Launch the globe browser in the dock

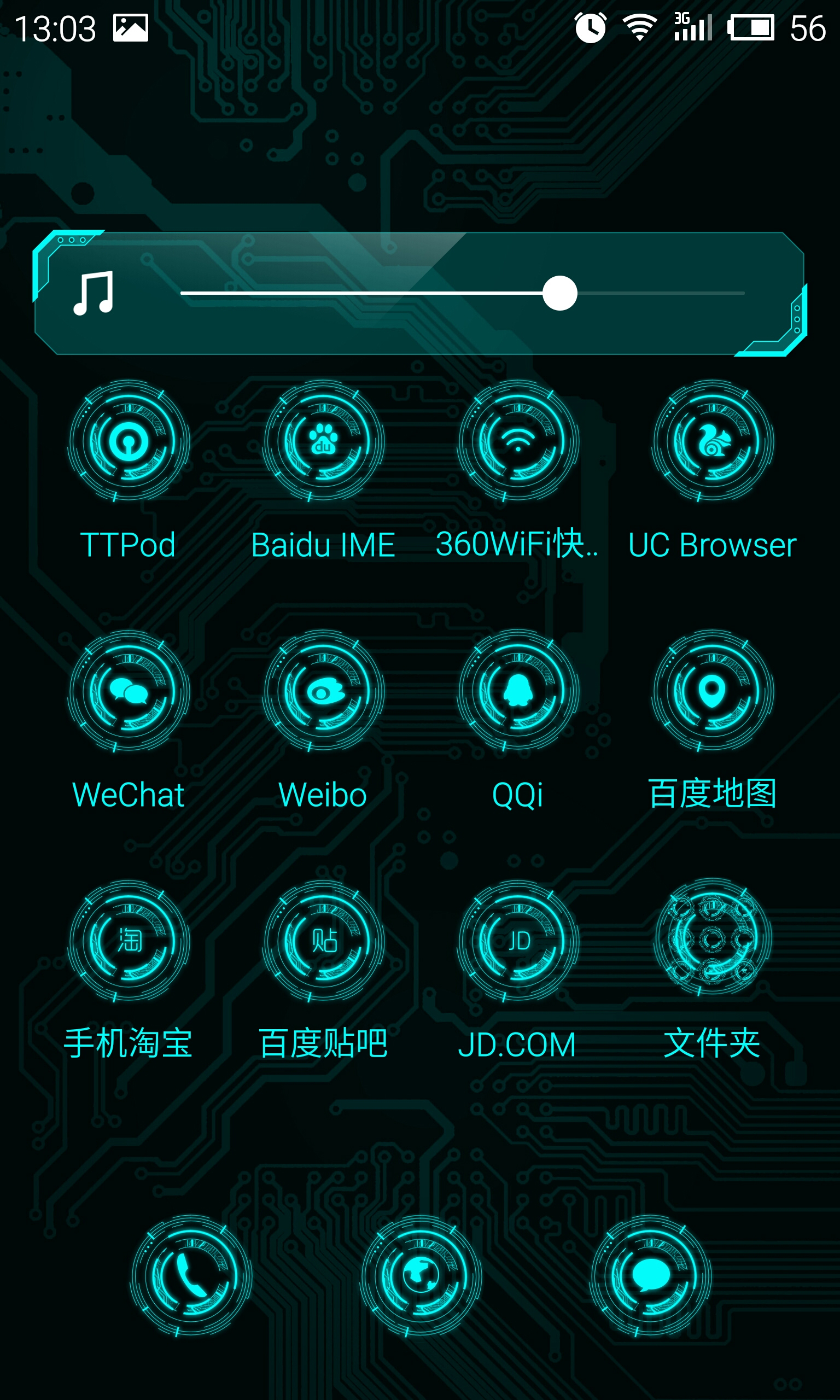point(421,1275)
